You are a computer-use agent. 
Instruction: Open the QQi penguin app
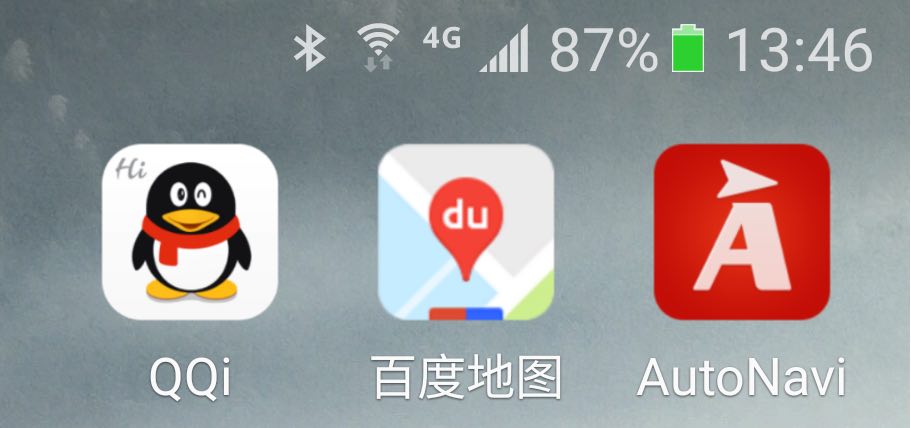[x=190, y=232]
